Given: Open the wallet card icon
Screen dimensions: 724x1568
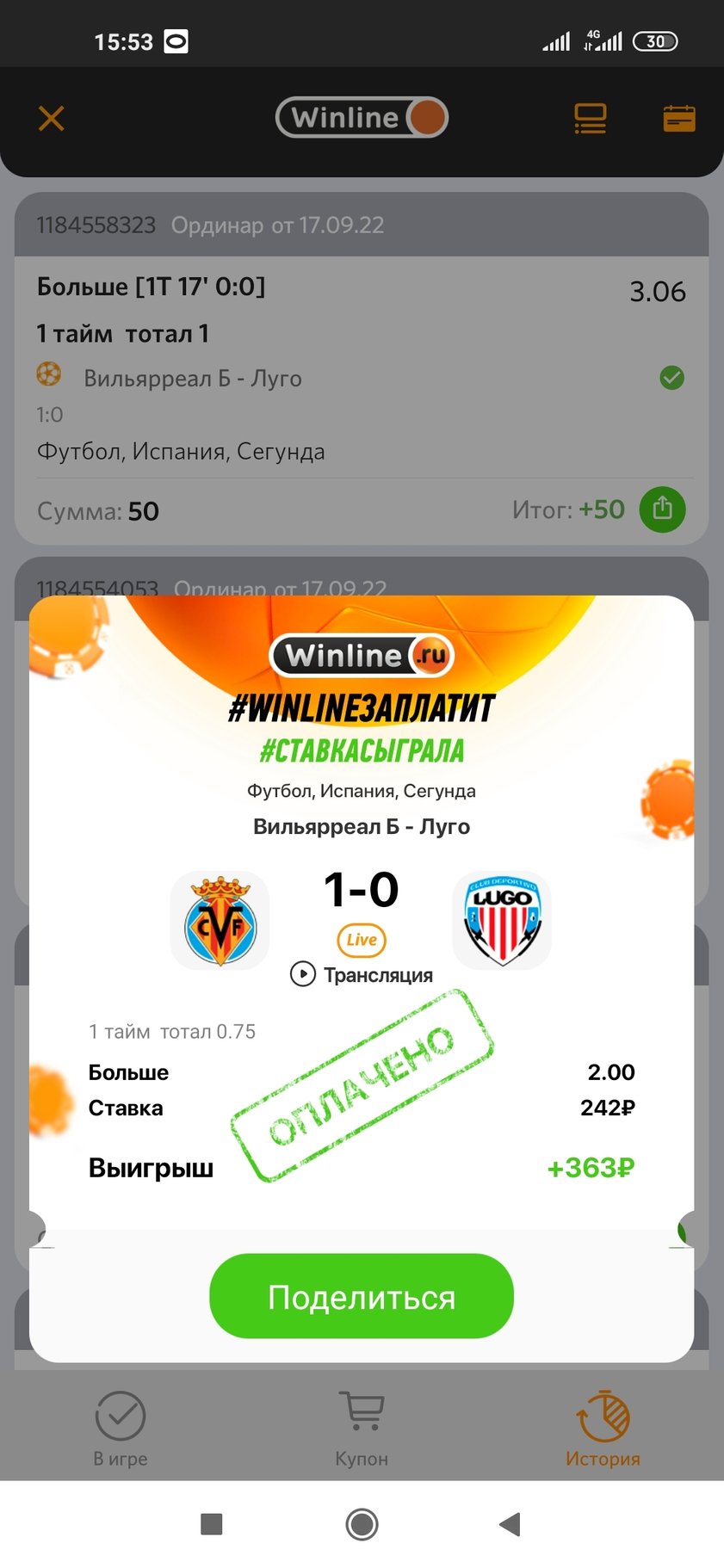Looking at the screenshot, I should coord(679,119).
